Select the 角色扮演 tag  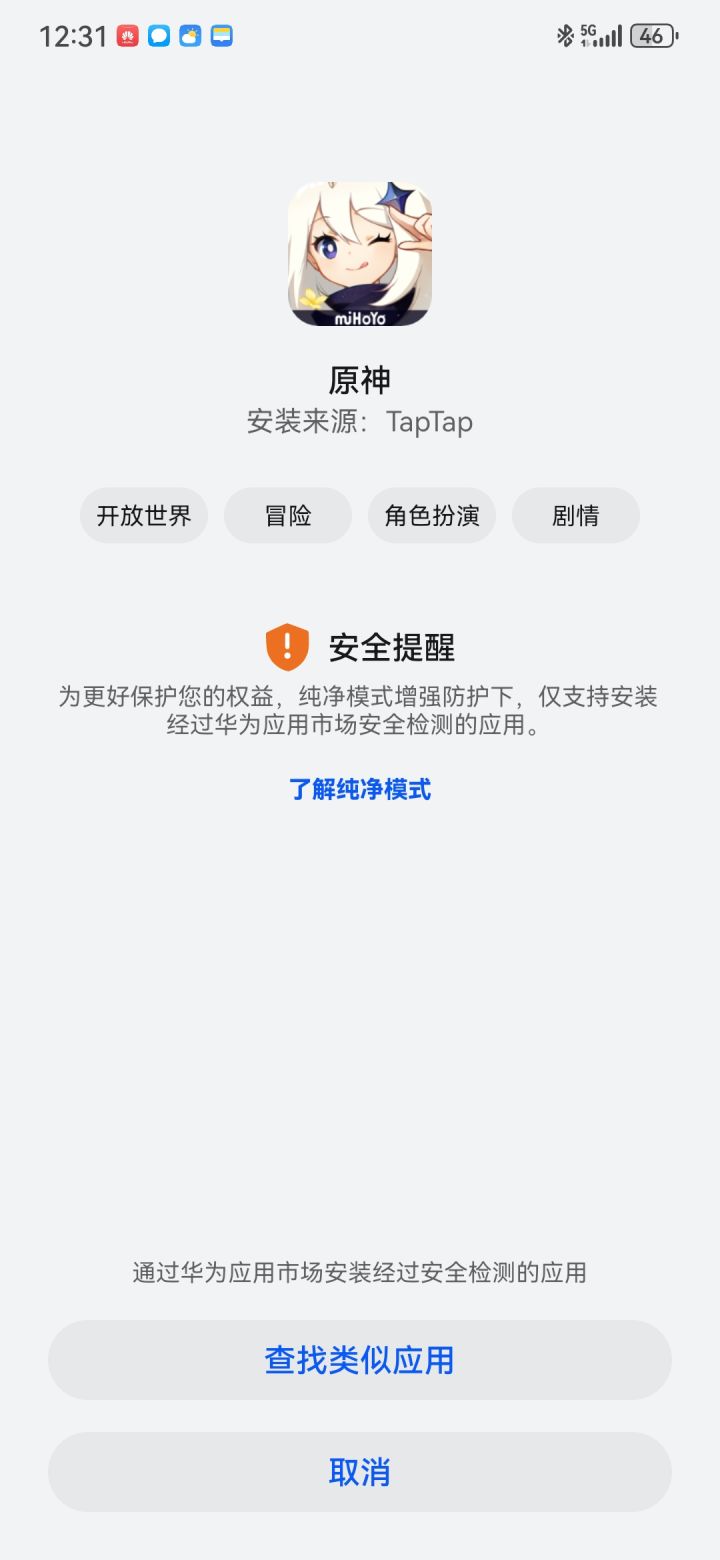[x=432, y=515]
